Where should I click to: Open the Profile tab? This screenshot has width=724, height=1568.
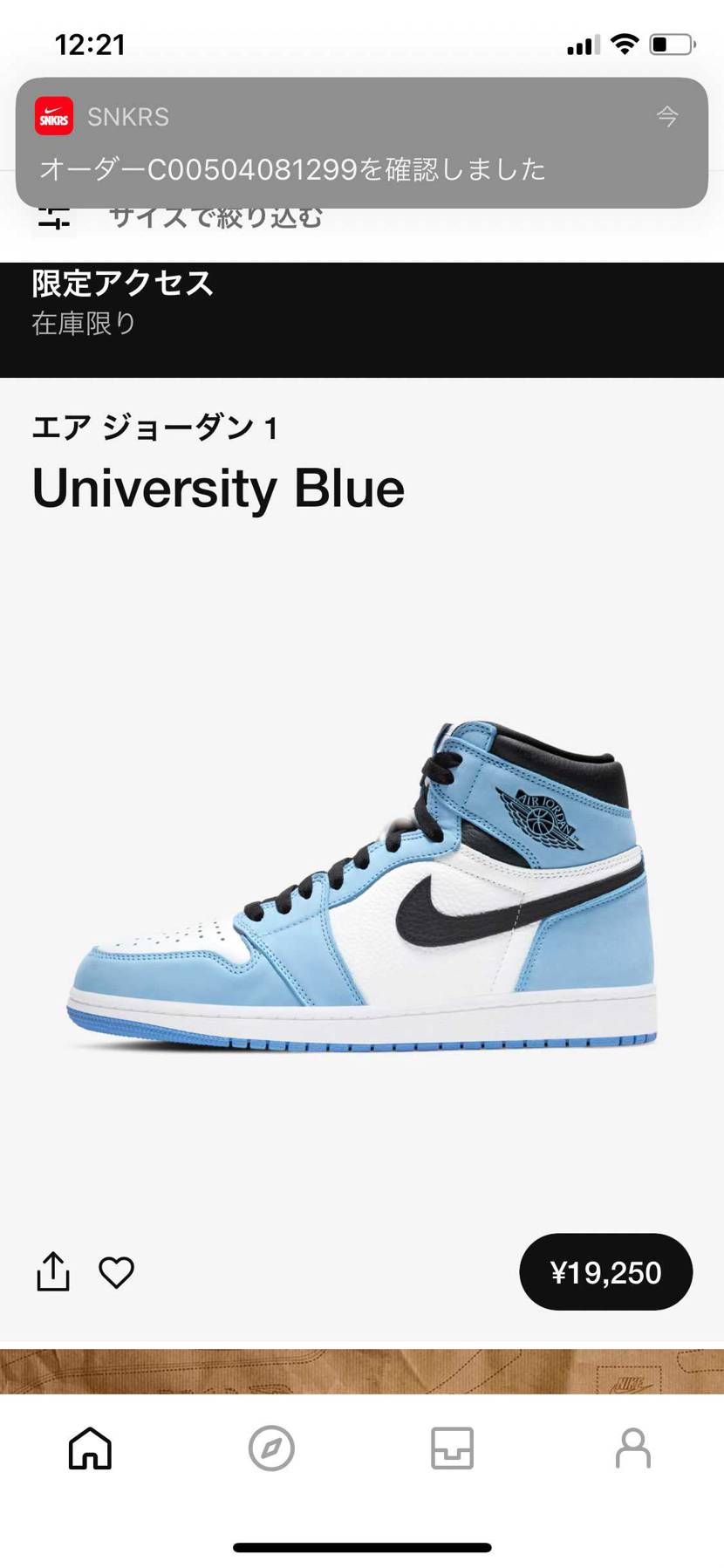[632, 1448]
